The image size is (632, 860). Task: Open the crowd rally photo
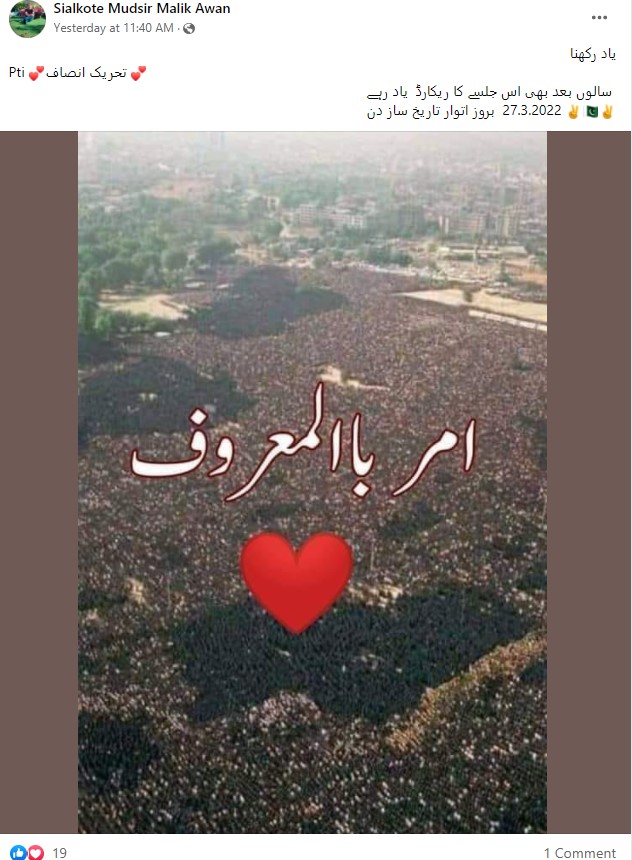[312, 480]
